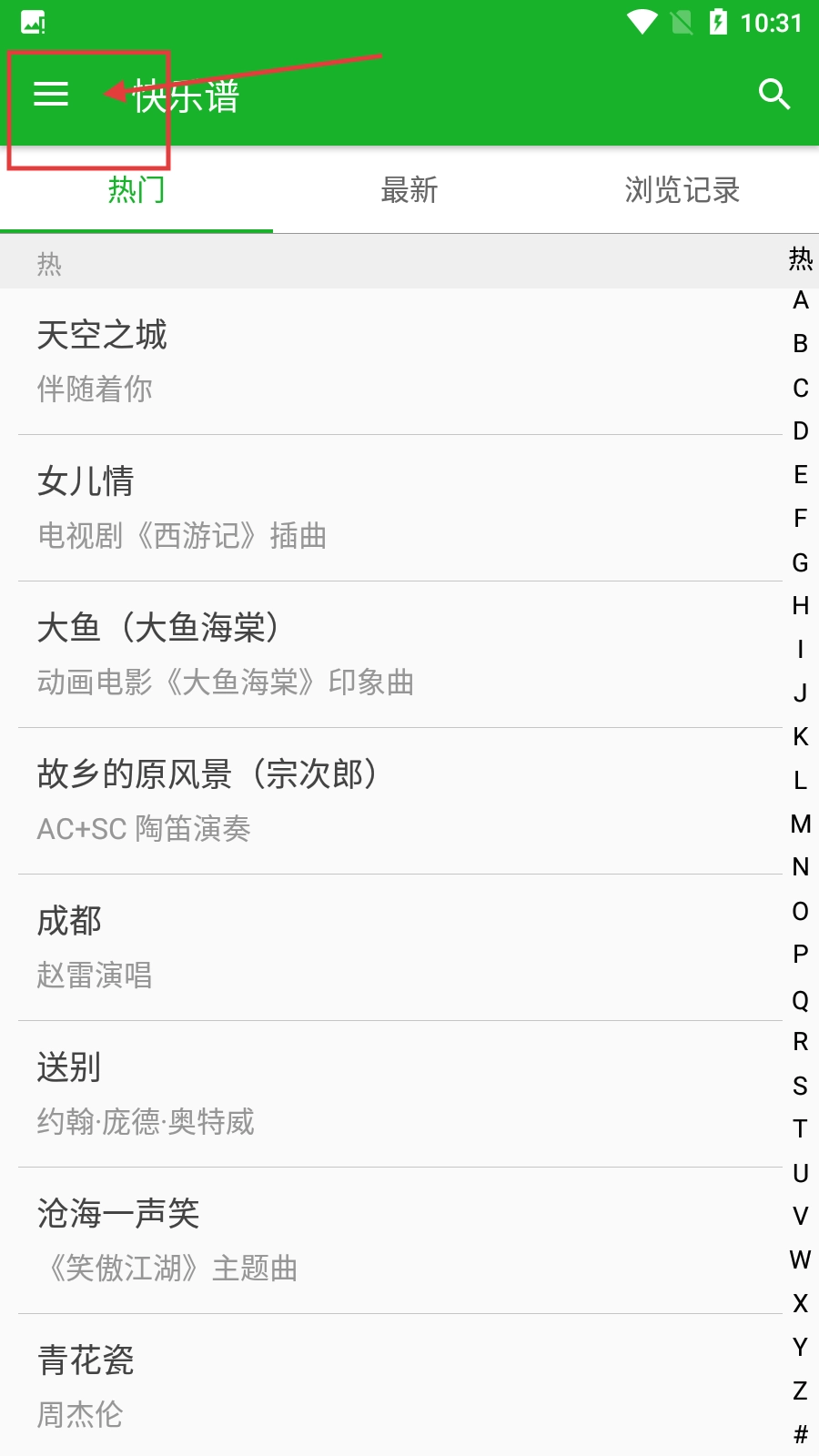Switch to the 浏览记录 tab
This screenshot has height=1456, width=819.
pos(682,190)
